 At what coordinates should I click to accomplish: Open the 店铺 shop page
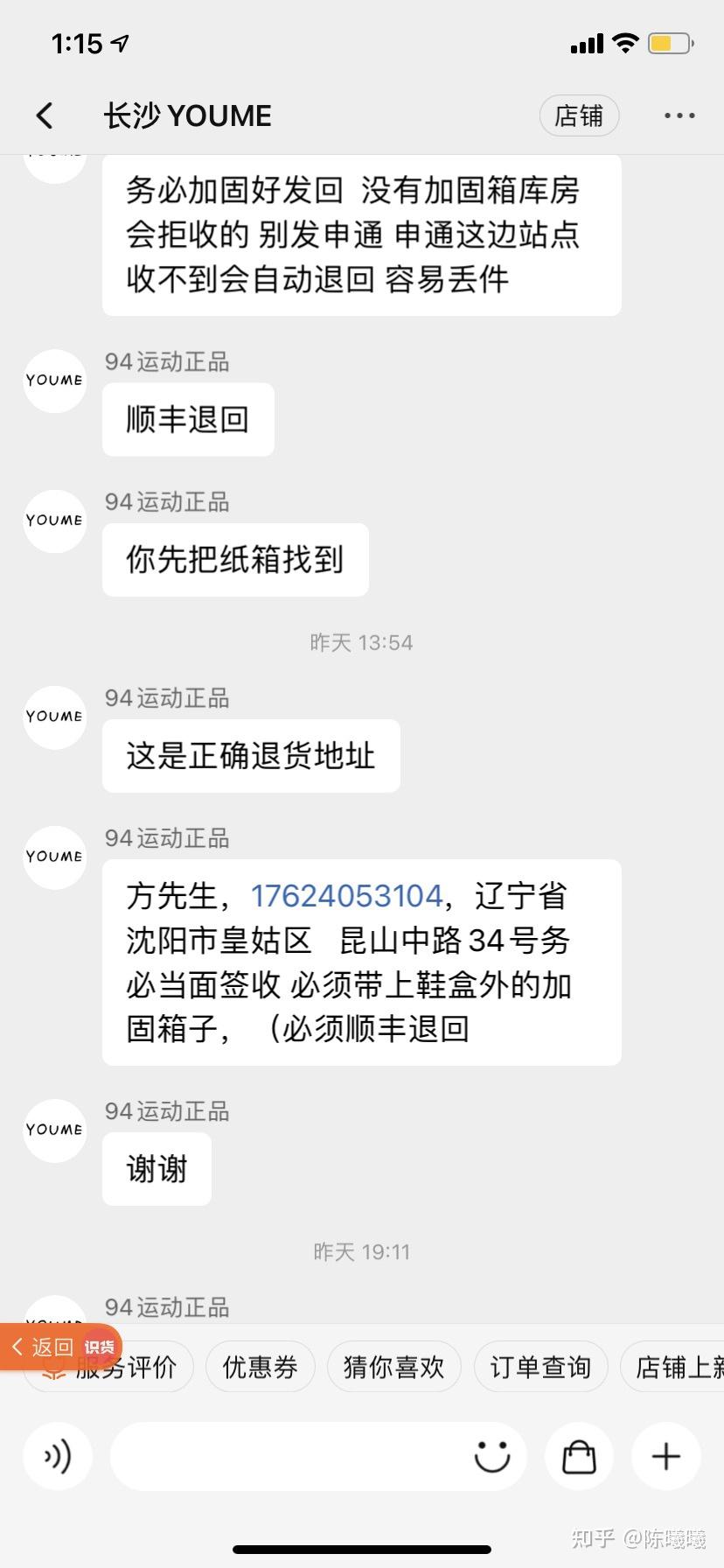[579, 115]
